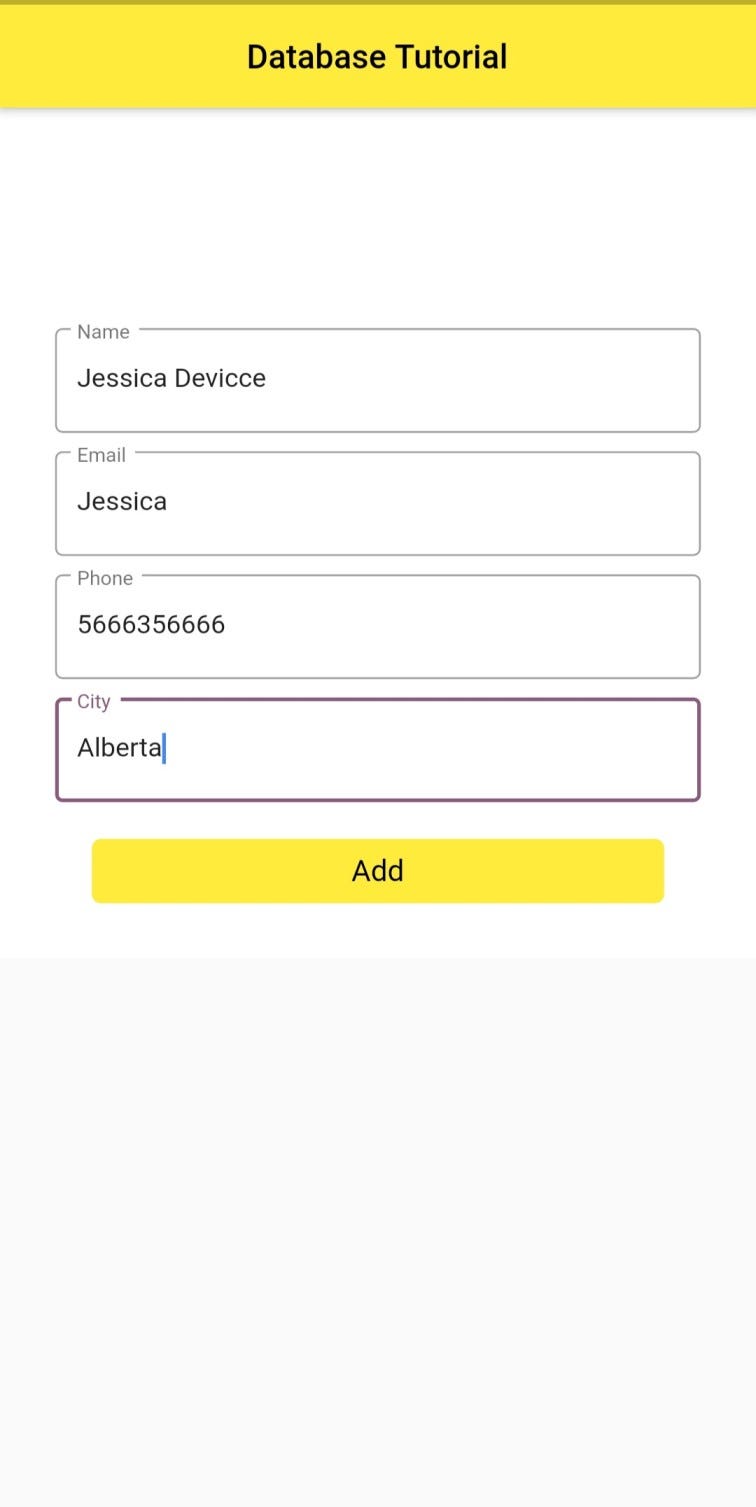Click the City field label
The height and width of the screenshot is (1507, 756).
[x=93, y=701]
